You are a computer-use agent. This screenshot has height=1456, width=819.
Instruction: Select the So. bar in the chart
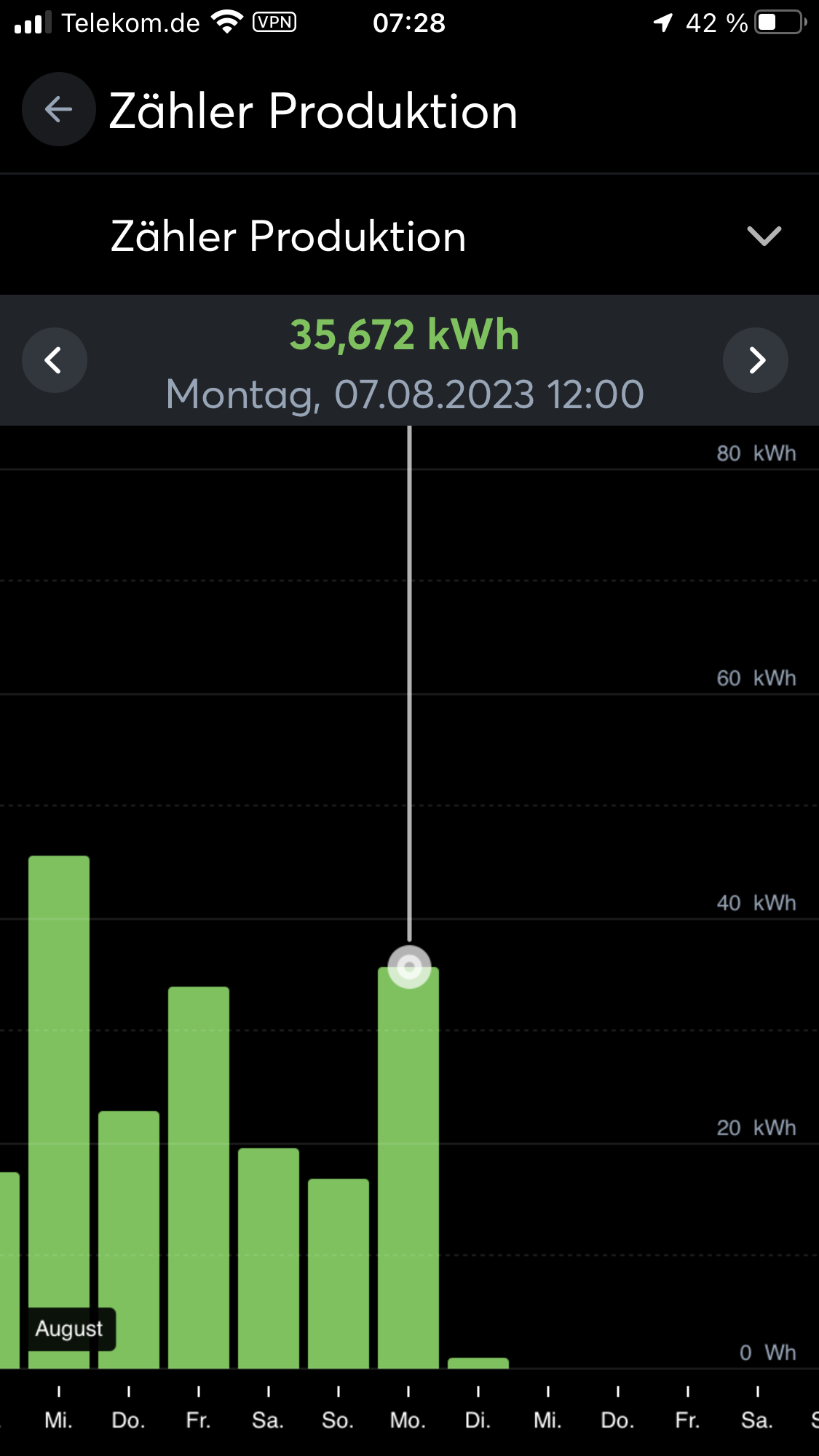339,1273
